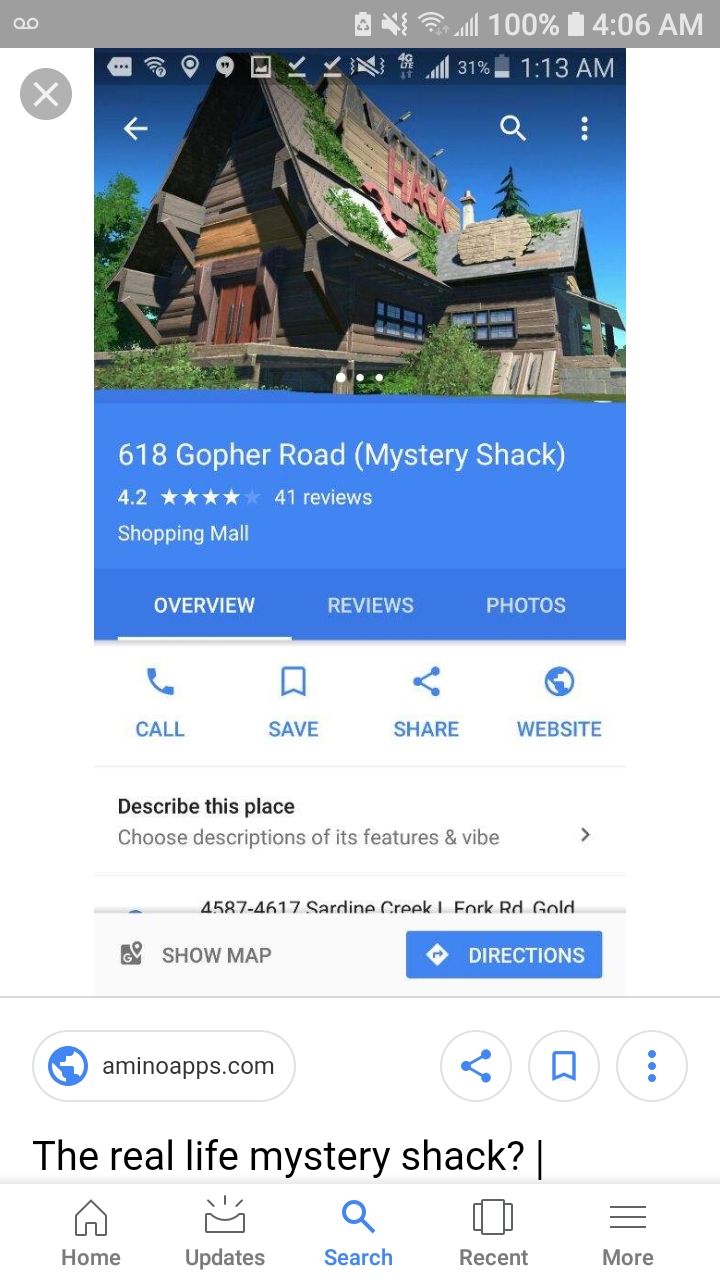Open the More tab
720x1280 pixels.
(x=628, y=1234)
